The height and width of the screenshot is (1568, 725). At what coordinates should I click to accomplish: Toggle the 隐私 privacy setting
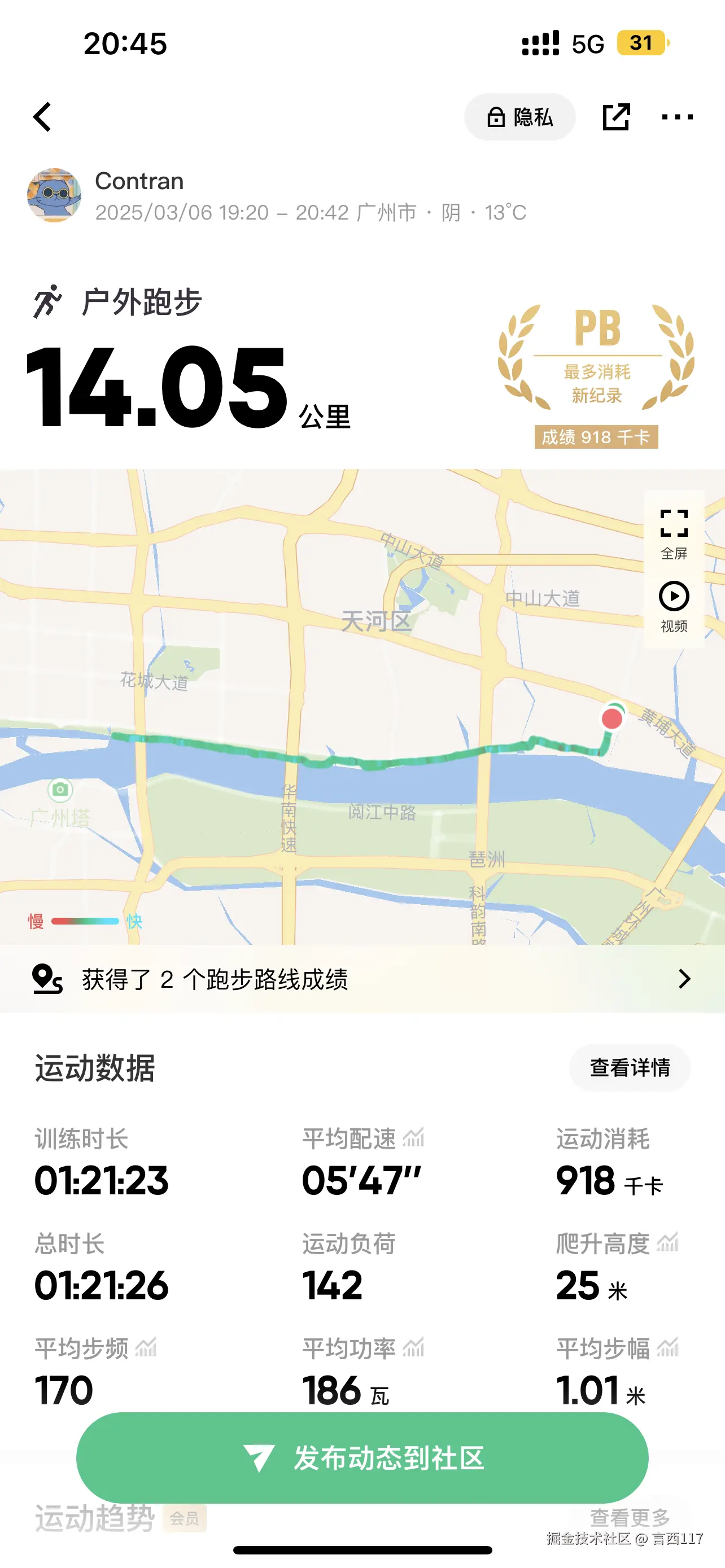coord(519,117)
